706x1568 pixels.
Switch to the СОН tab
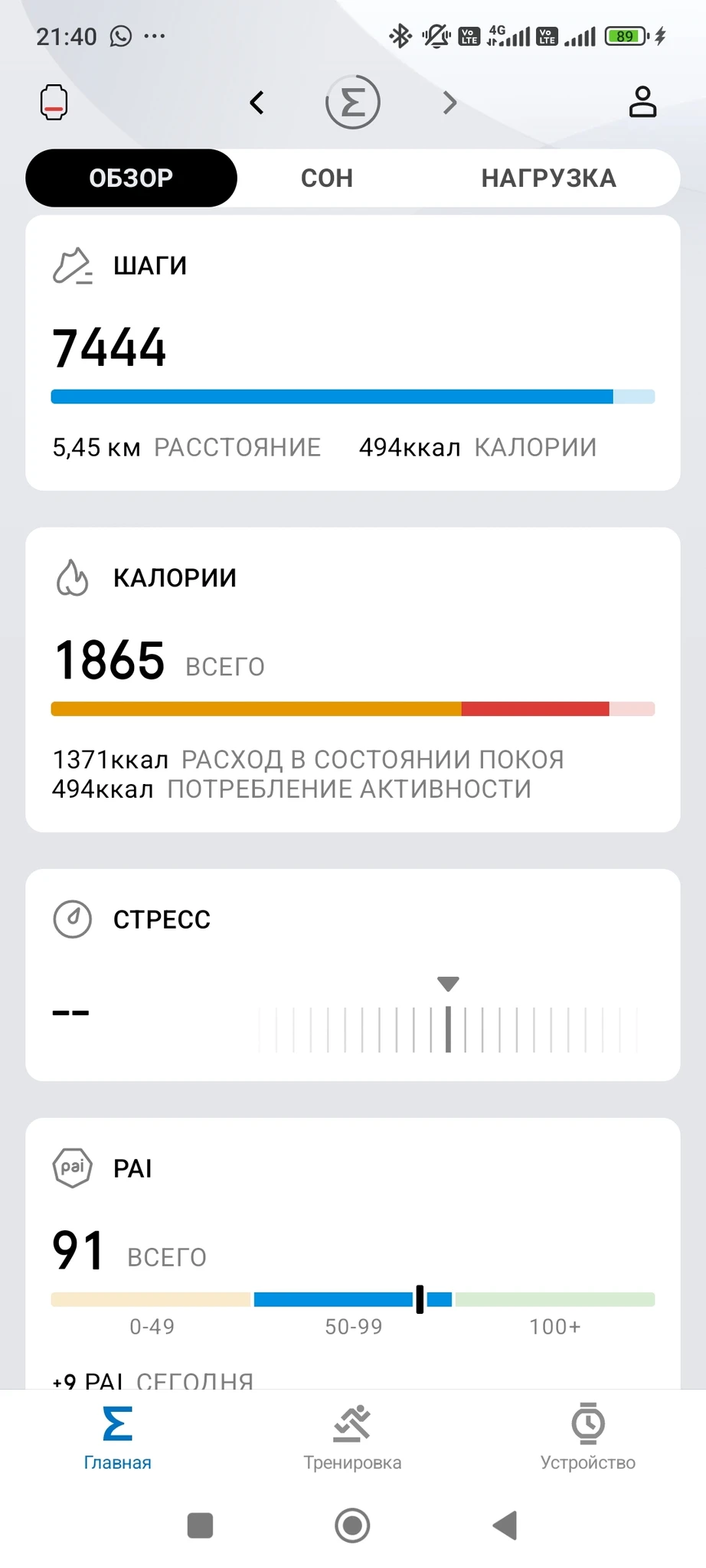(327, 178)
